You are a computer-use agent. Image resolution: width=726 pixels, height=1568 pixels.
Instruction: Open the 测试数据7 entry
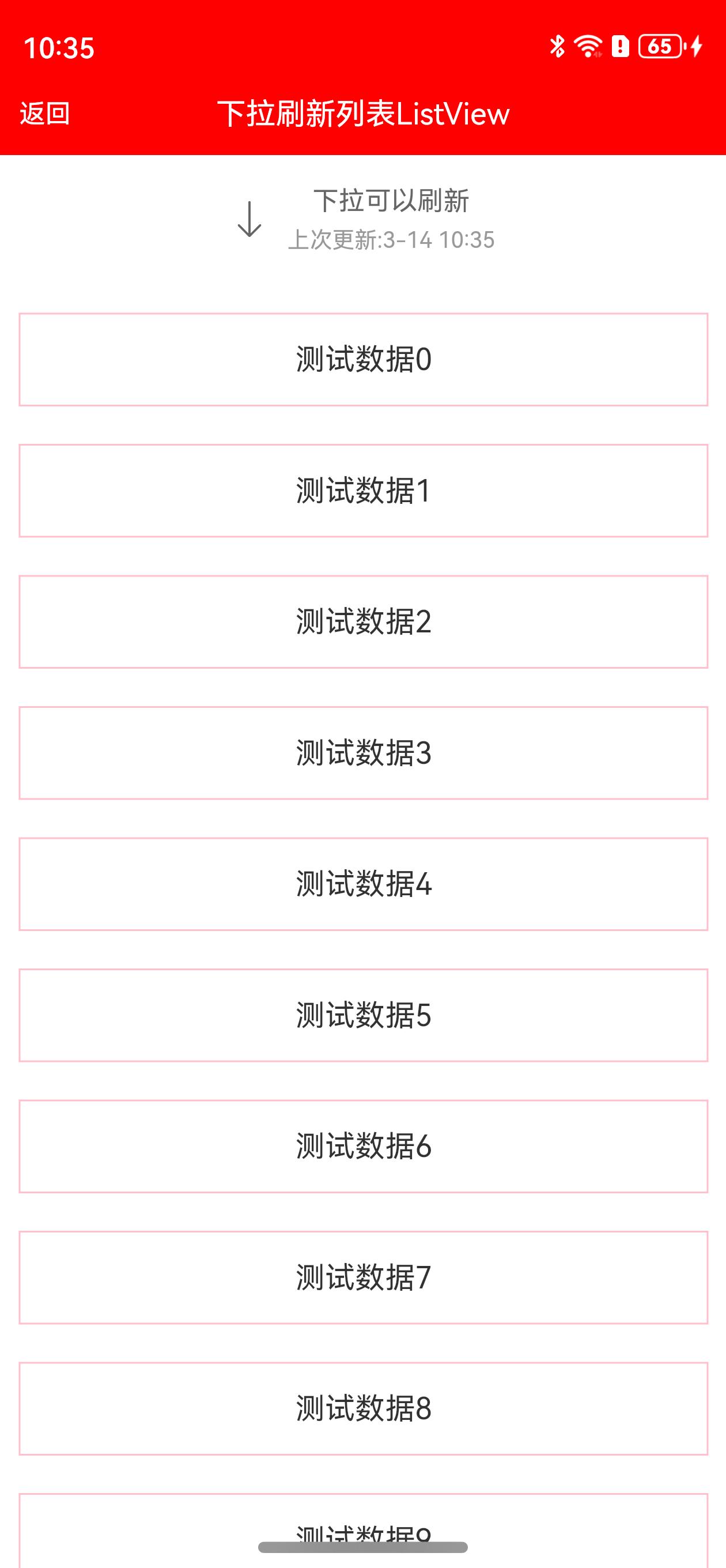(x=364, y=1277)
